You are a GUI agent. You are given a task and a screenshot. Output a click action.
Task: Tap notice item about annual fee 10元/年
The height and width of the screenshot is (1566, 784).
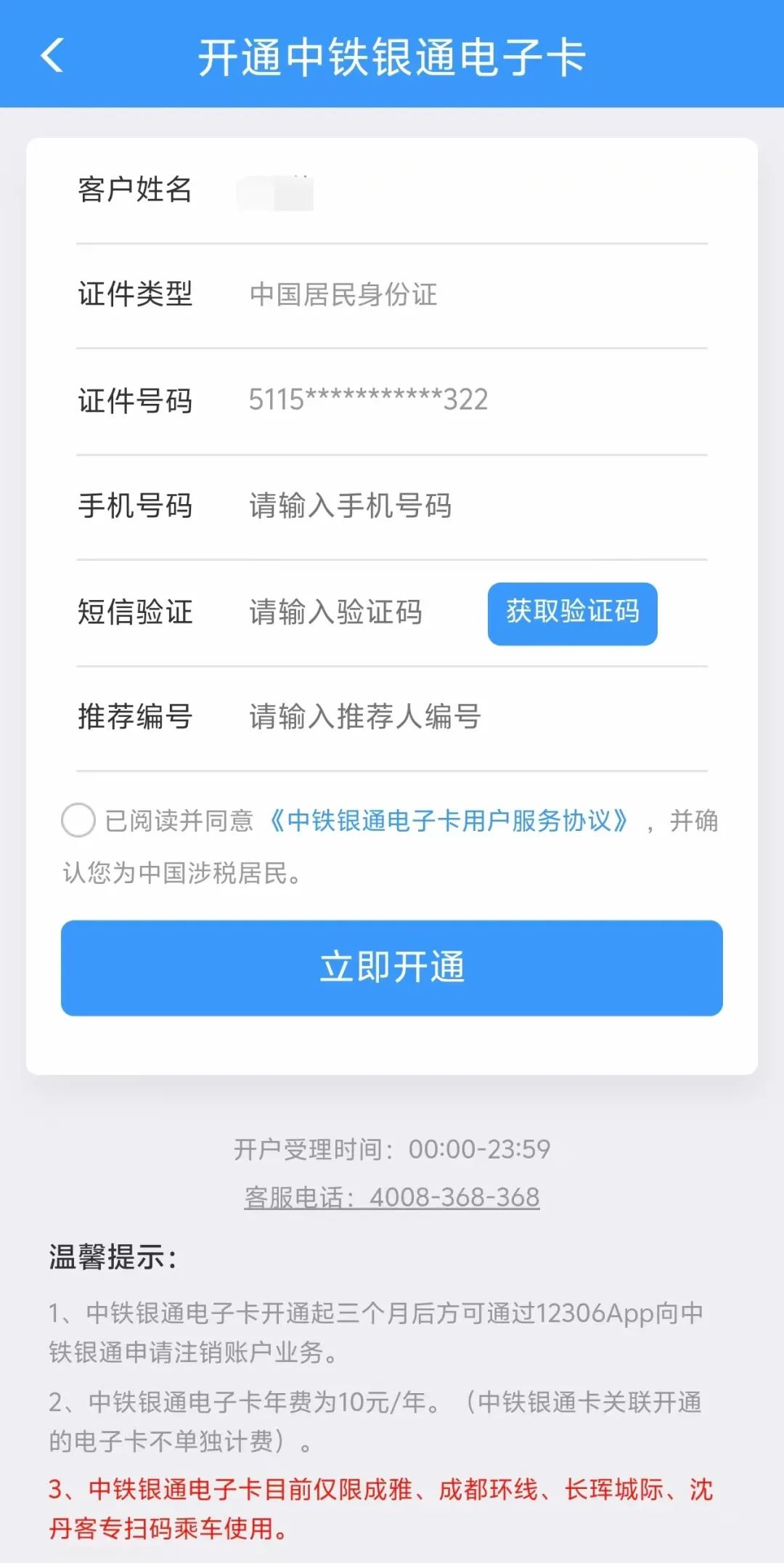(x=377, y=1402)
